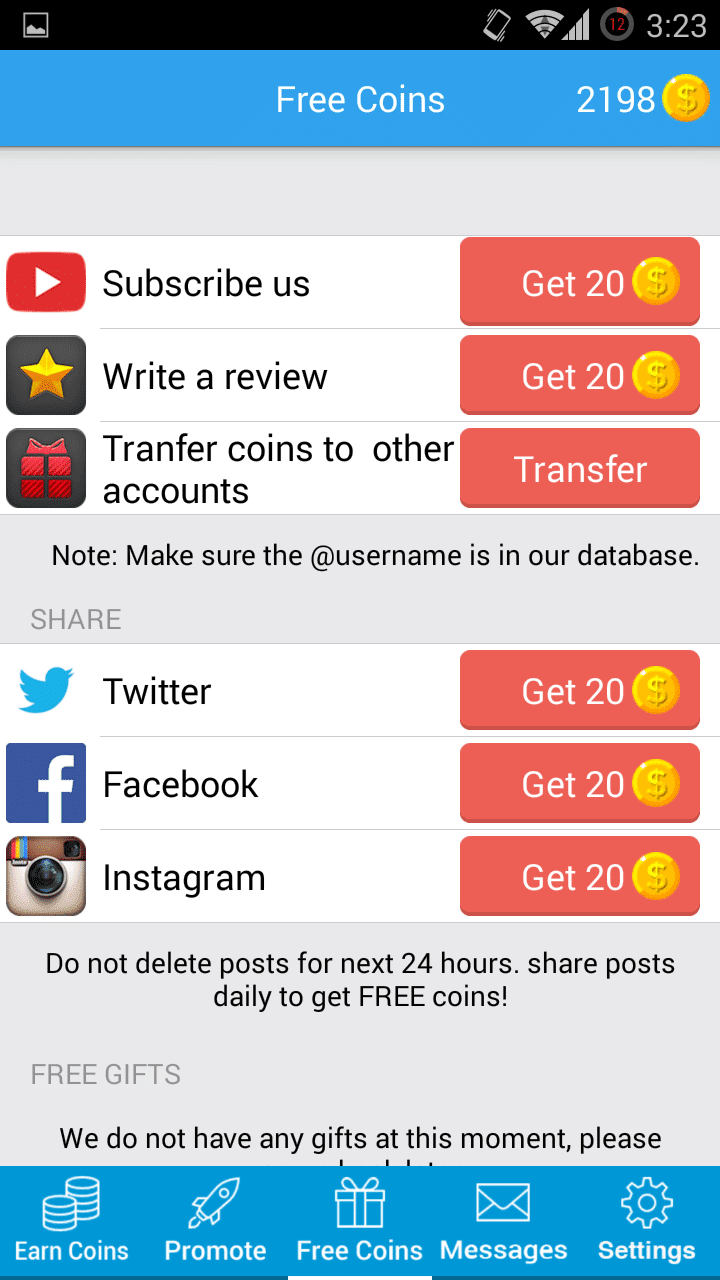Switch to the Earn Coins tab
This screenshot has height=1280, width=720.
72,1222
